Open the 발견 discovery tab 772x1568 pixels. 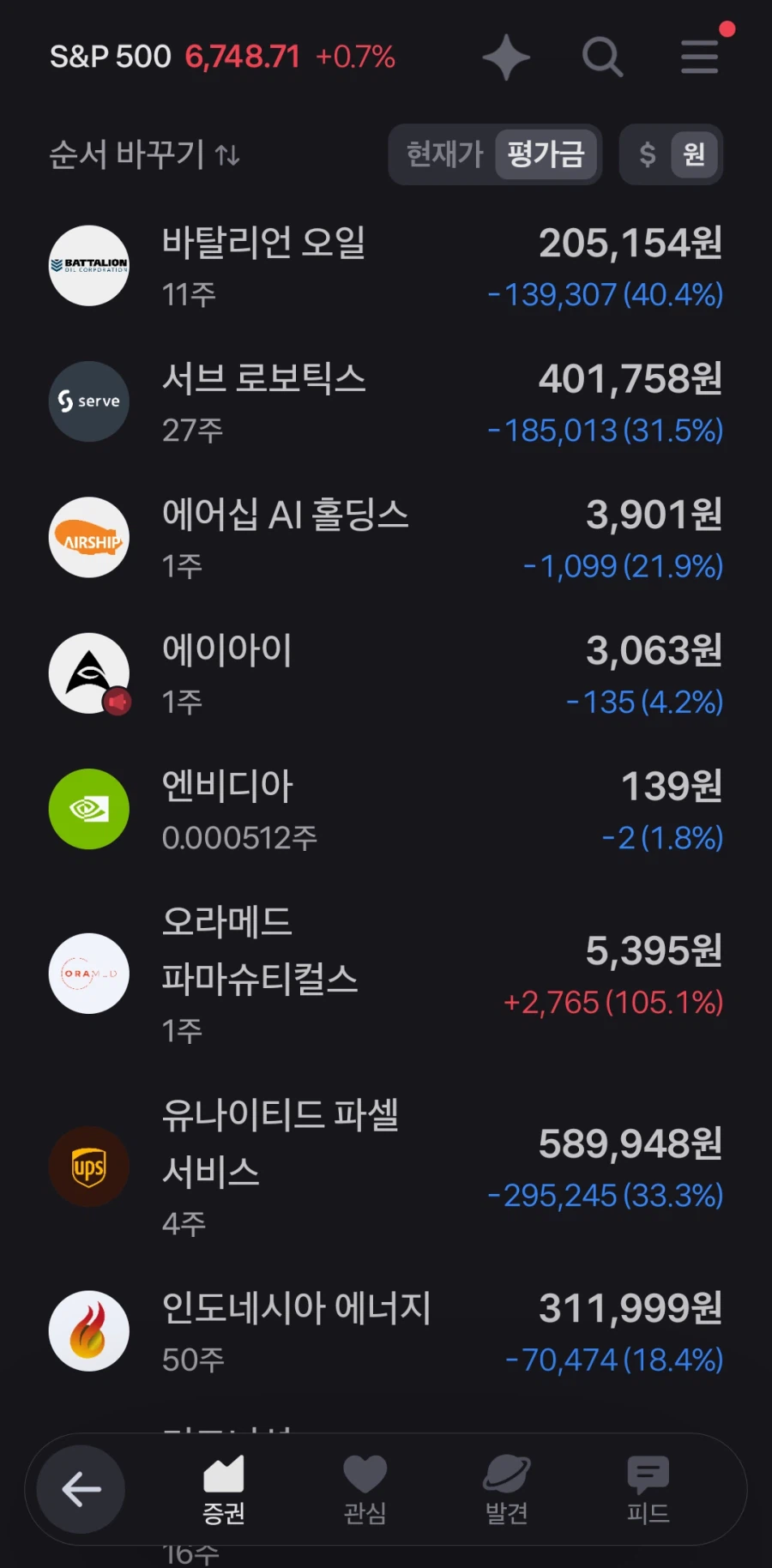[506, 1490]
